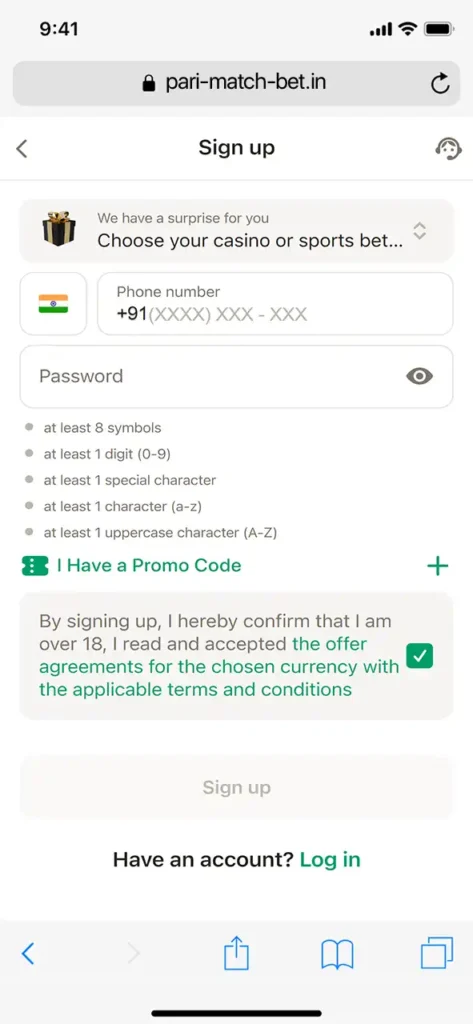Tap the pari-match-bet.in address bar
This screenshot has height=1024, width=473.
pyautogui.click(x=236, y=83)
